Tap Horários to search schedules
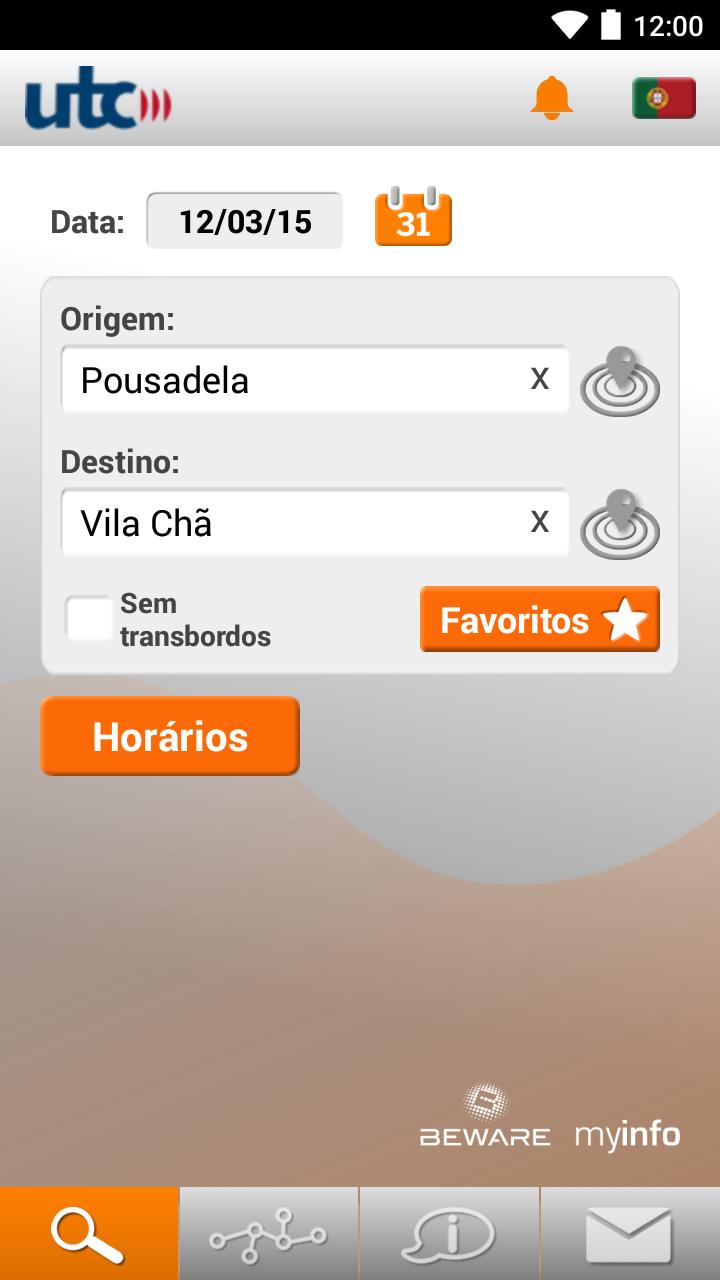720x1280 pixels. click(x=169, y=736)
